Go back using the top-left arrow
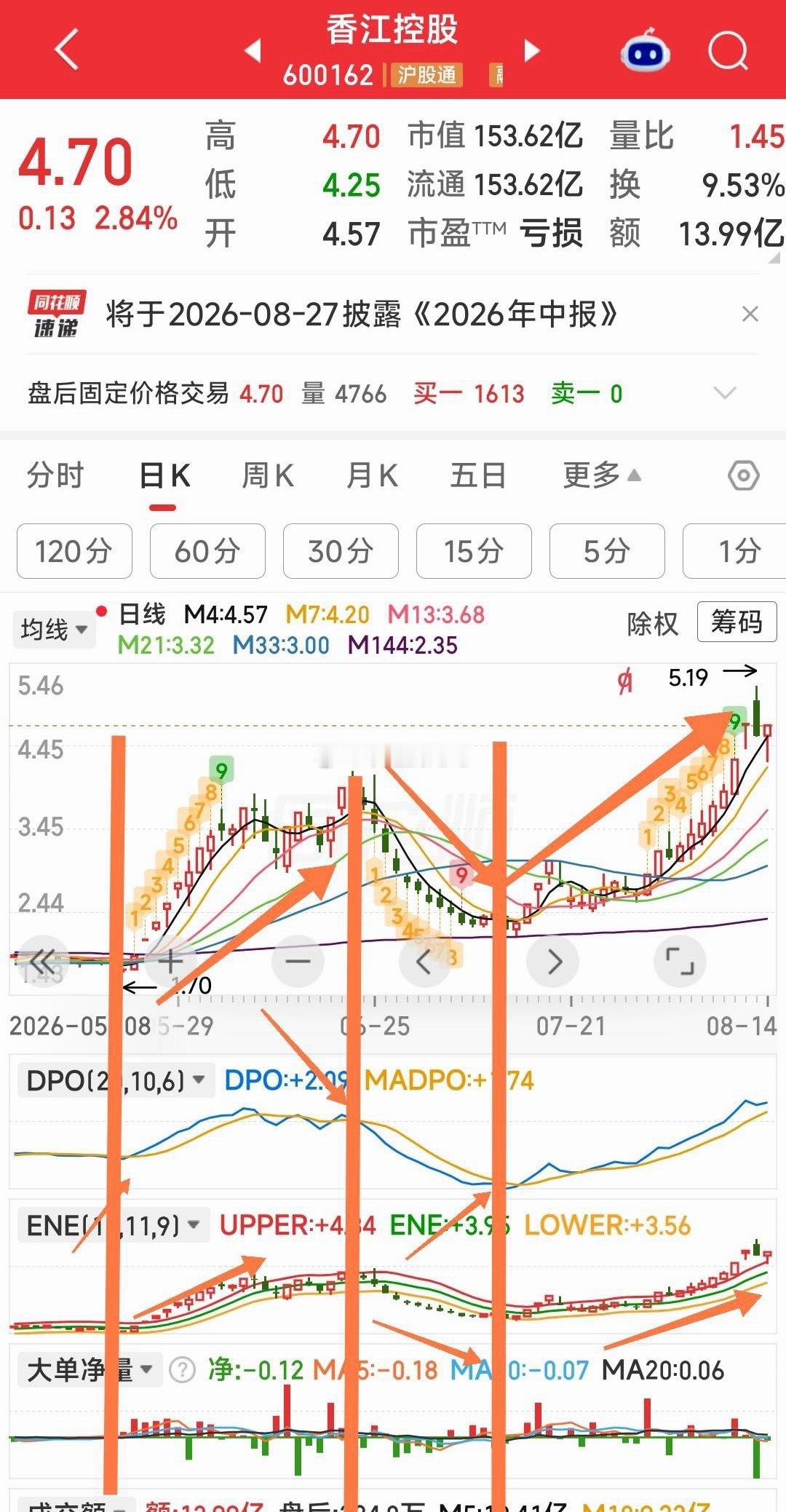The width and height of the screenshot is (786, 1512). click(67, 50)
